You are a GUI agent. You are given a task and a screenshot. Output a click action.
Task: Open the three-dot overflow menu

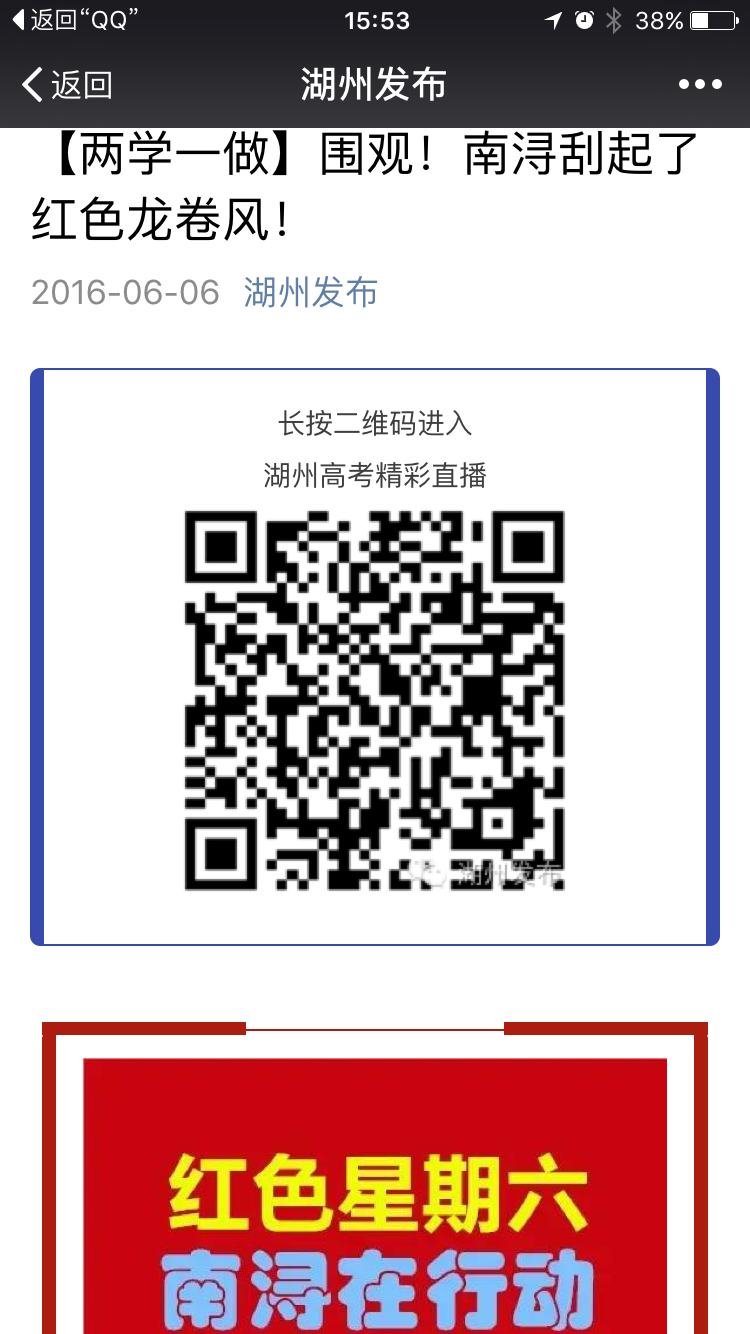pos(700,85)
